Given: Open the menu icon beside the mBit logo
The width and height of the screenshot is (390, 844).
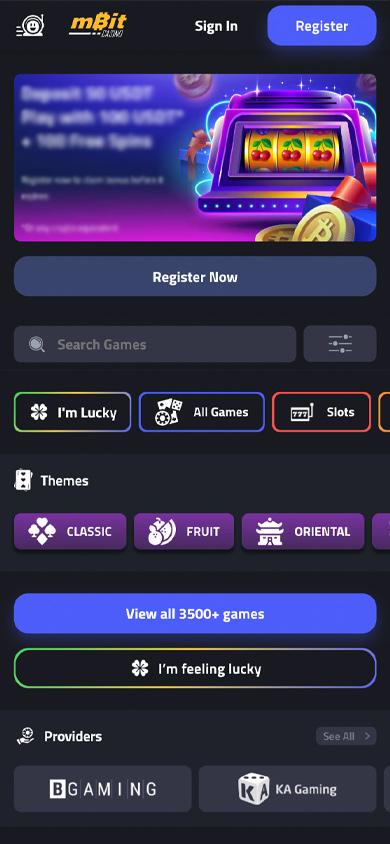Looking at the screenshot, I should [30, 25].
